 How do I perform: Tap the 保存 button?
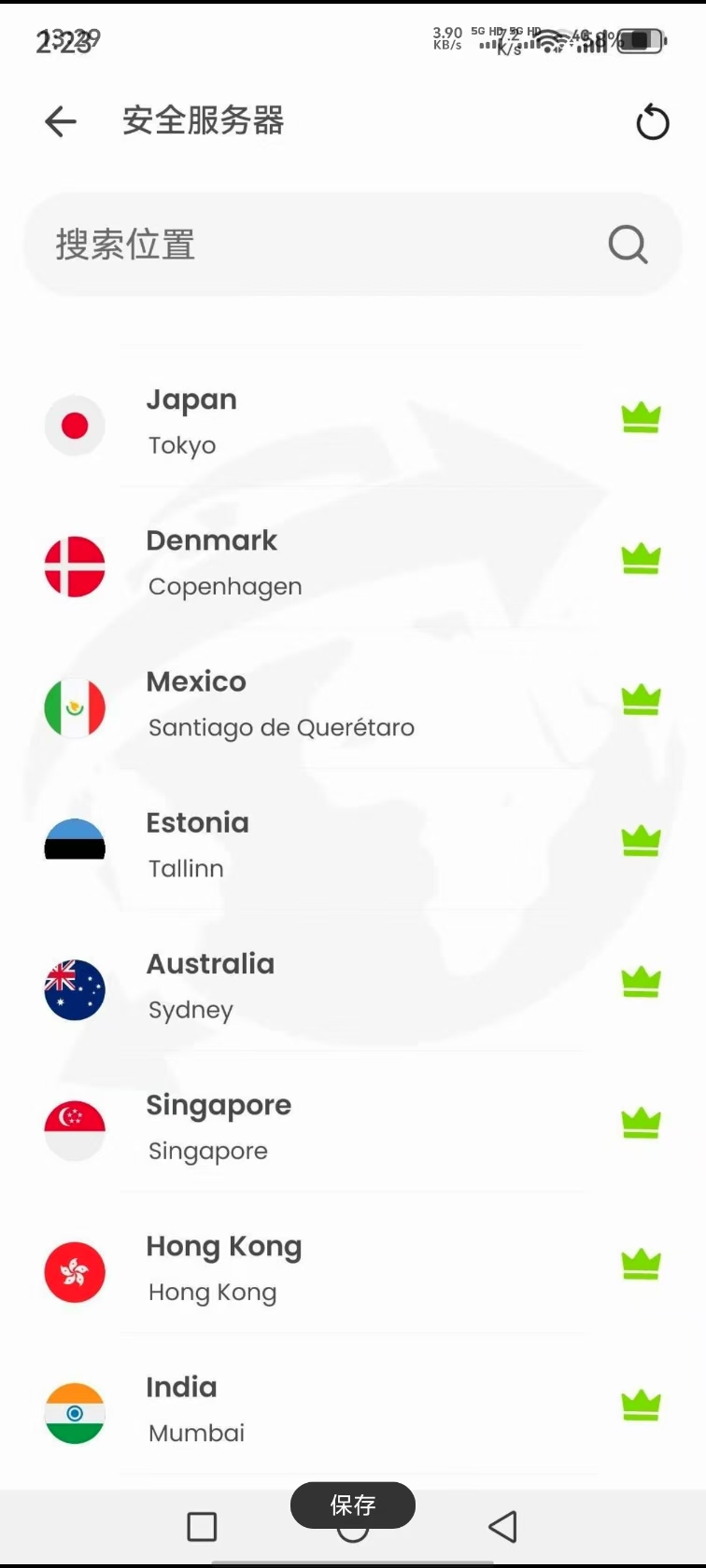(353, 1505)
